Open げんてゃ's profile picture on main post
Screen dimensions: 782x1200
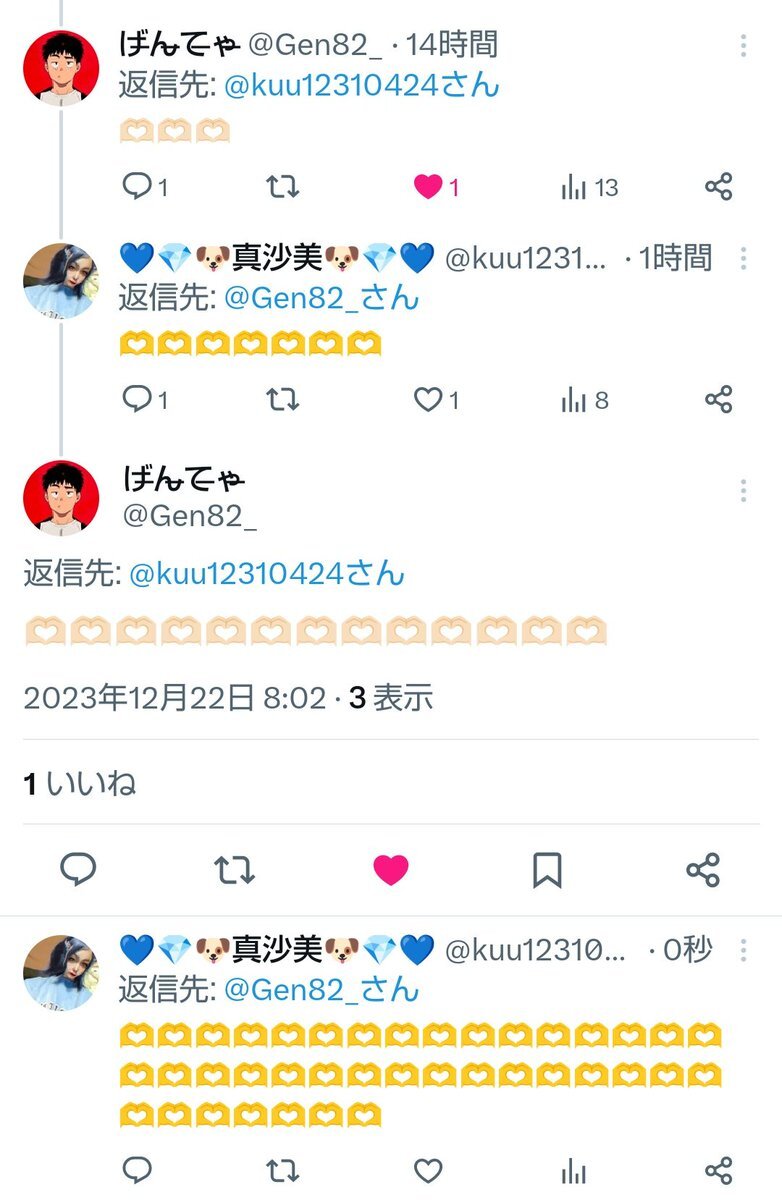coord(61,498)
